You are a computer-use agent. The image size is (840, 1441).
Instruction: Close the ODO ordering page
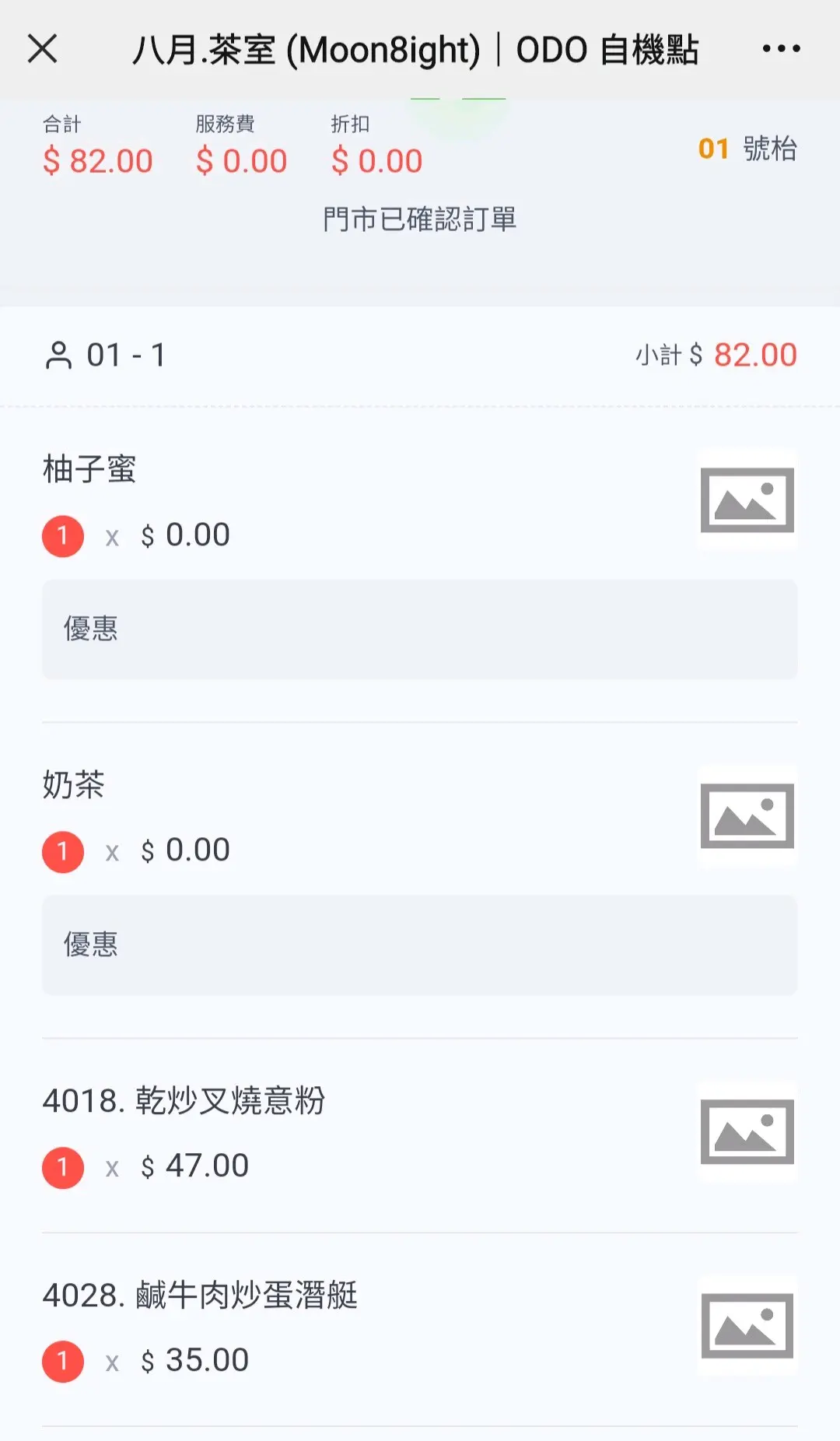[42, 49]
